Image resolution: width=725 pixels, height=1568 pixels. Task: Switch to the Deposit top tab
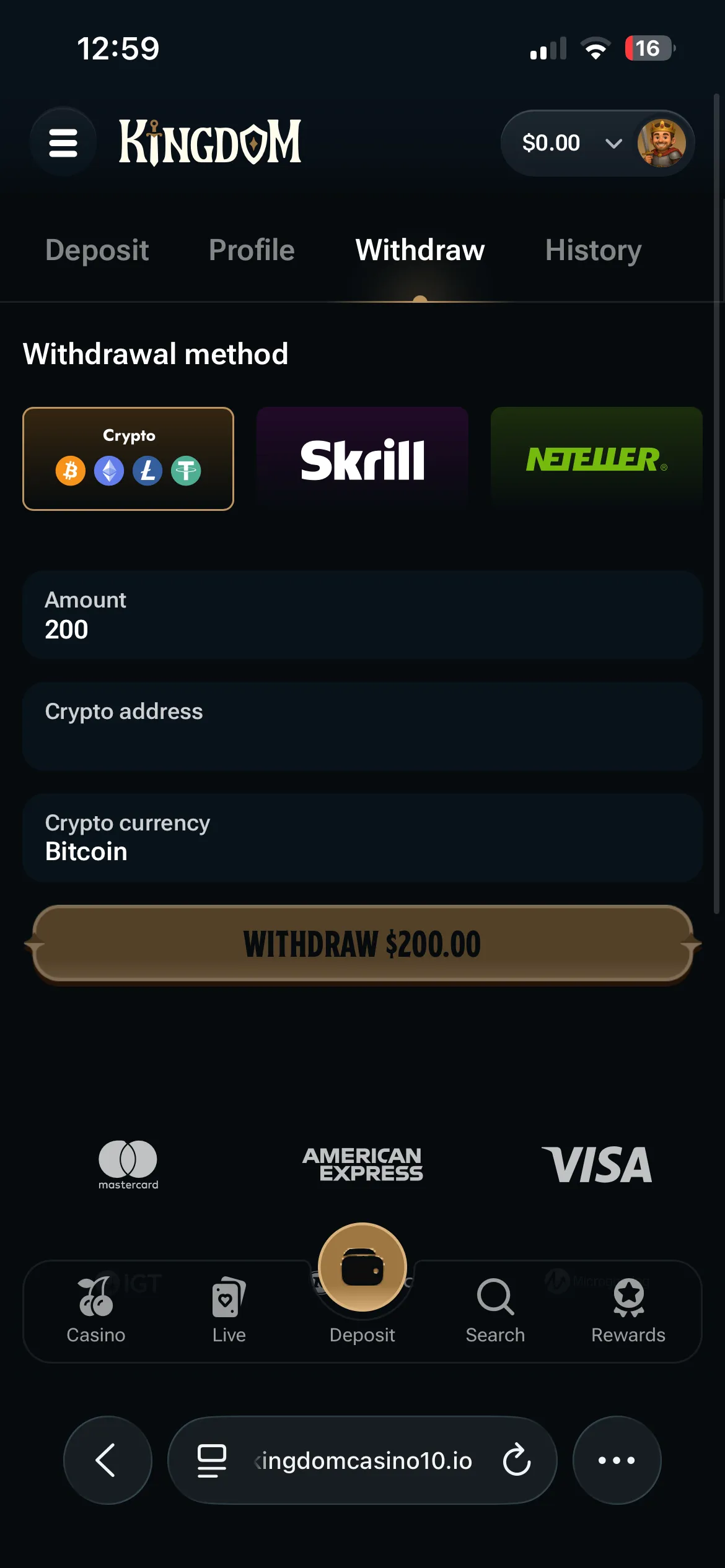click(97, 251)
